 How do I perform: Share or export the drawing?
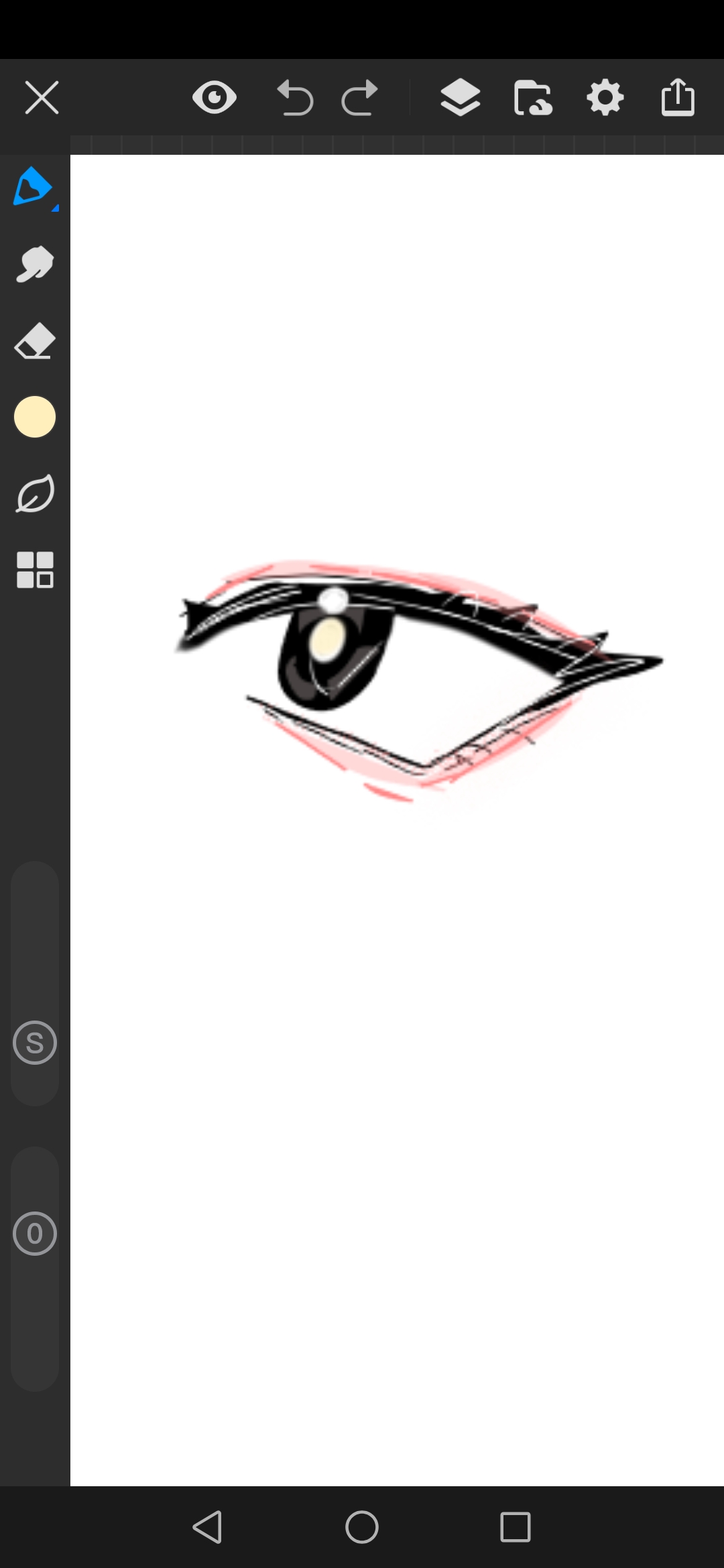pyautogui.click(x=678, y=98)
